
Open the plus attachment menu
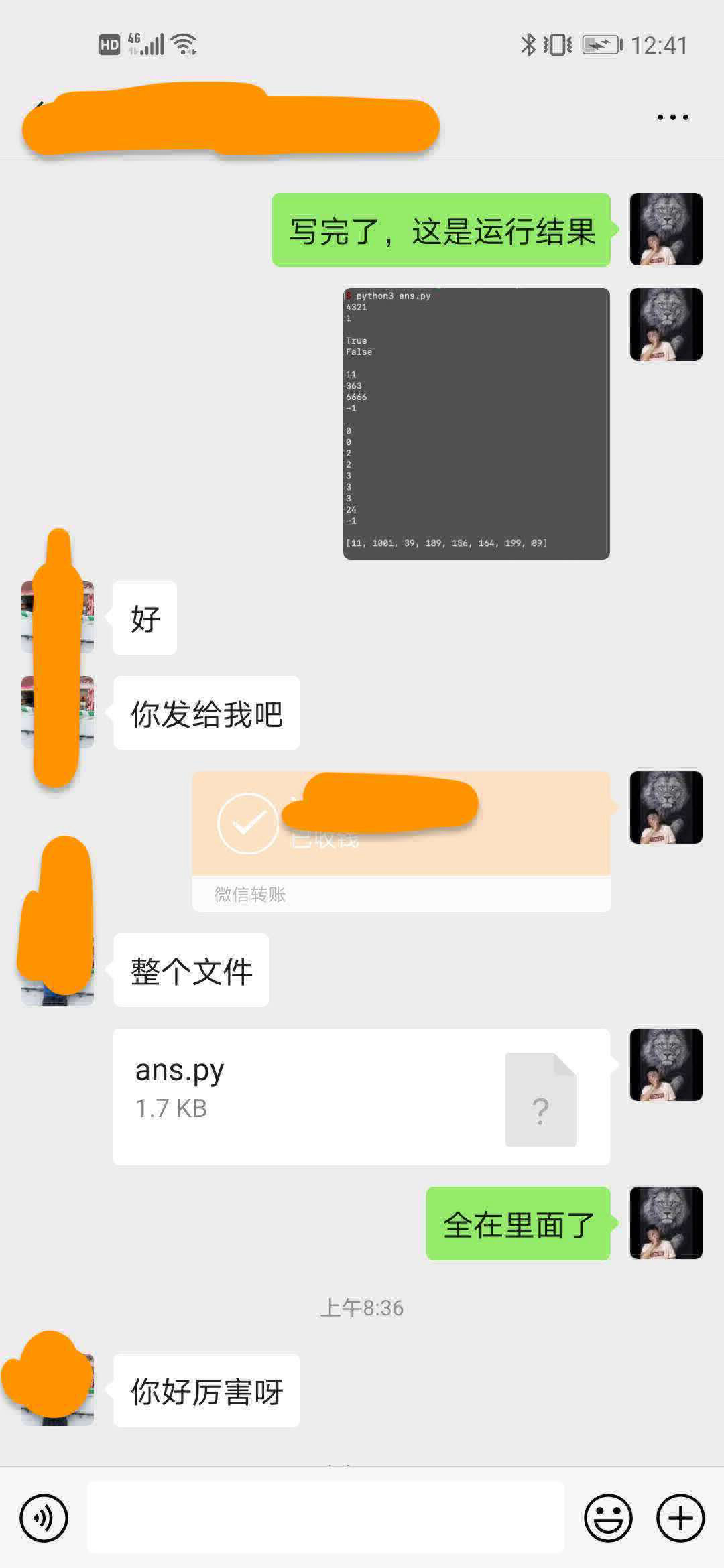(x=680, y=1518)
